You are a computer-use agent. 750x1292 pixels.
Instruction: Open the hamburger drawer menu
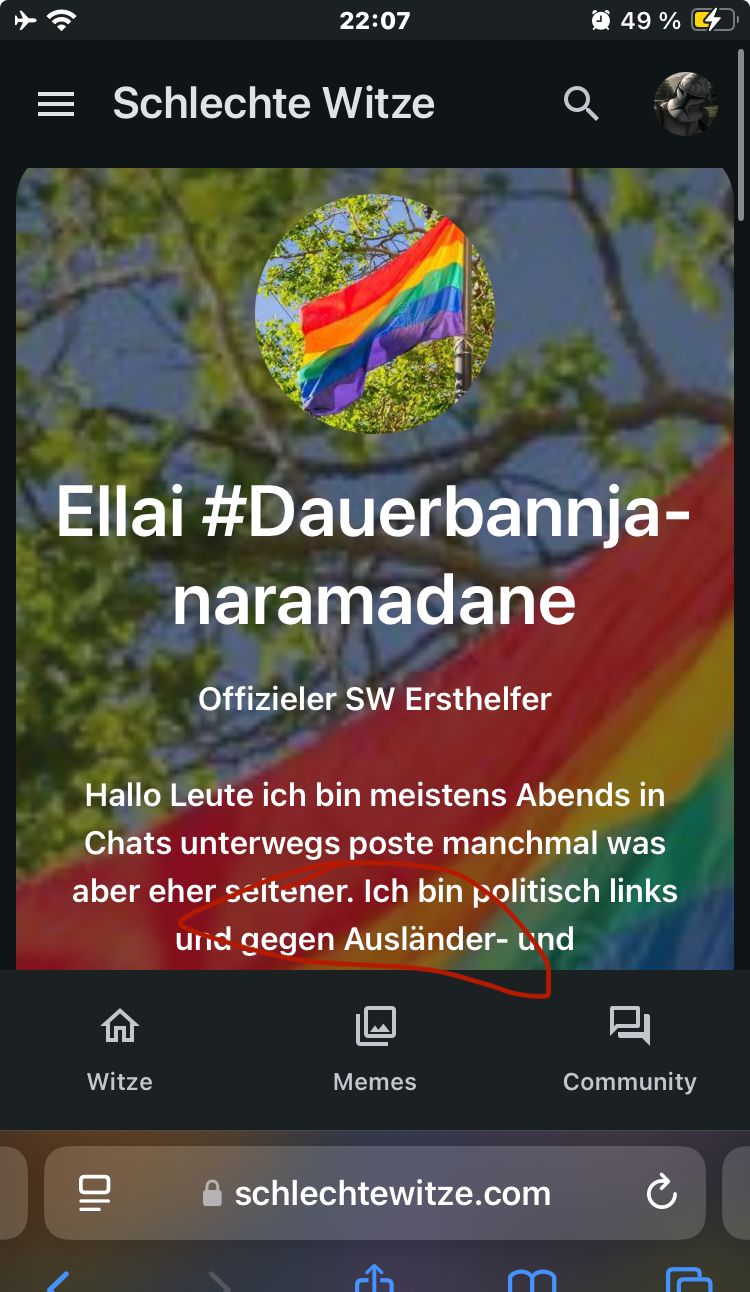point(56,104)
